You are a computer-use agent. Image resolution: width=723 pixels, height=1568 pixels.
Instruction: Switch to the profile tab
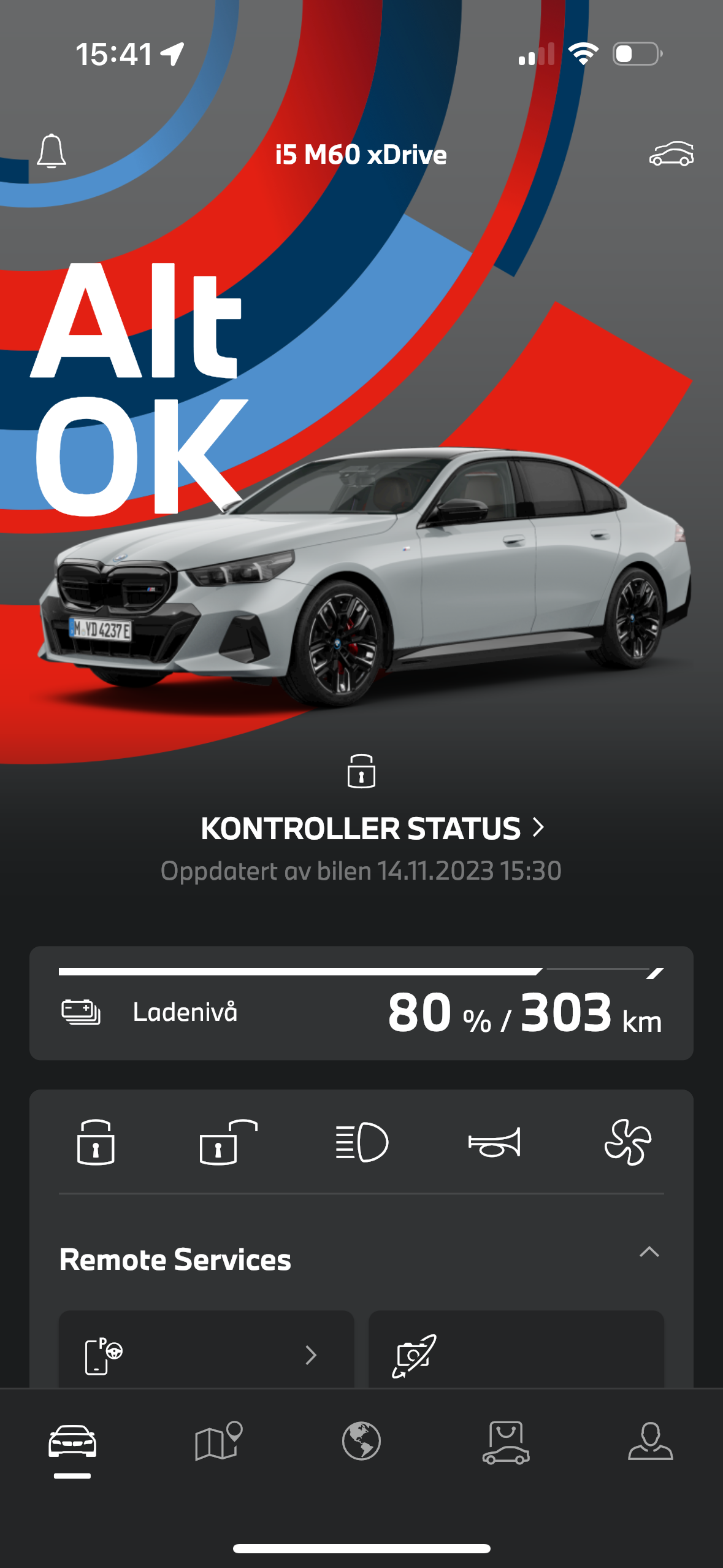click(x=650, y=1442)
